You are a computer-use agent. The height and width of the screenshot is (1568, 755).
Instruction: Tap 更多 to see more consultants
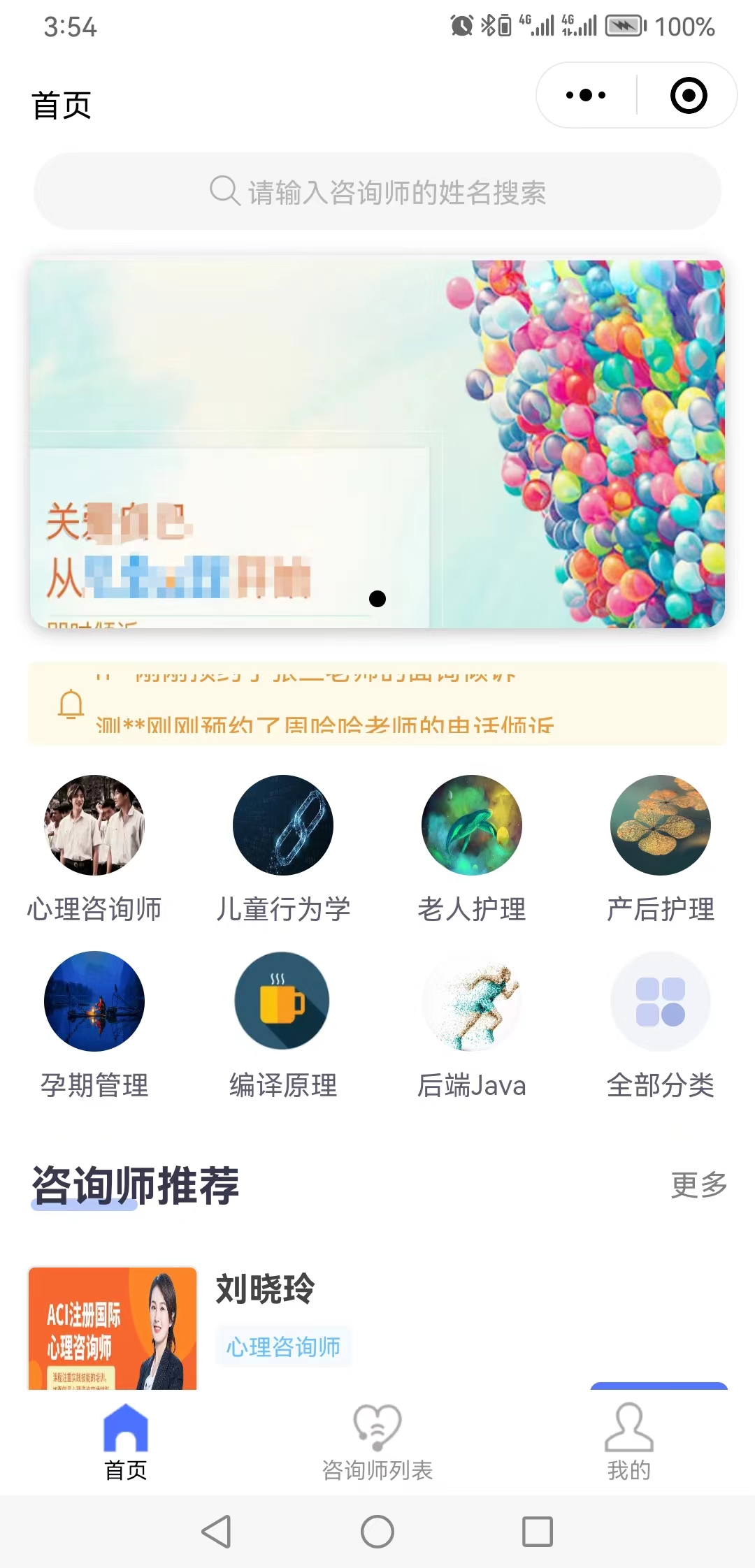pyautogui.click(x=698, y=1185)
